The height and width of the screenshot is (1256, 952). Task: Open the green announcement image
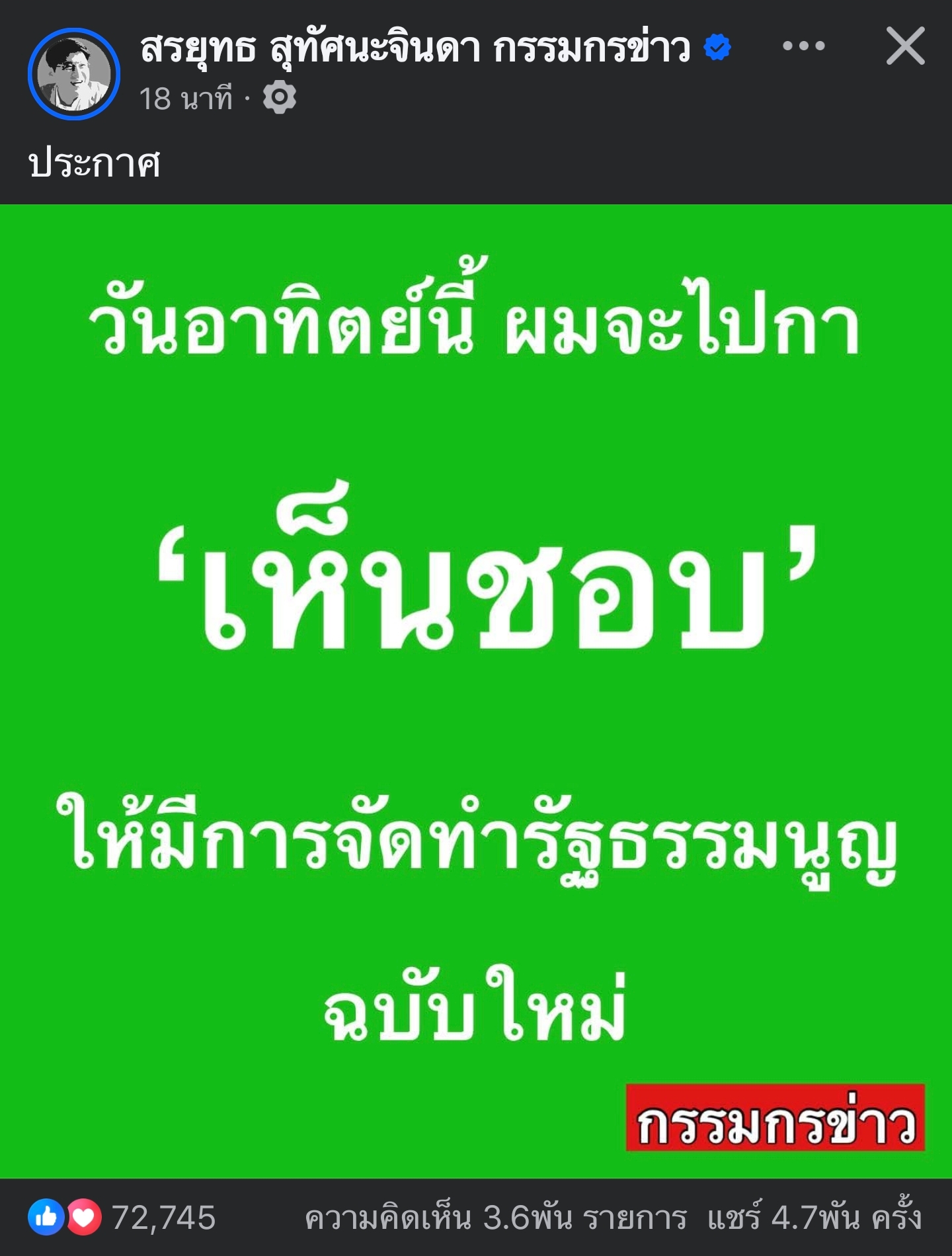point(476,691)
